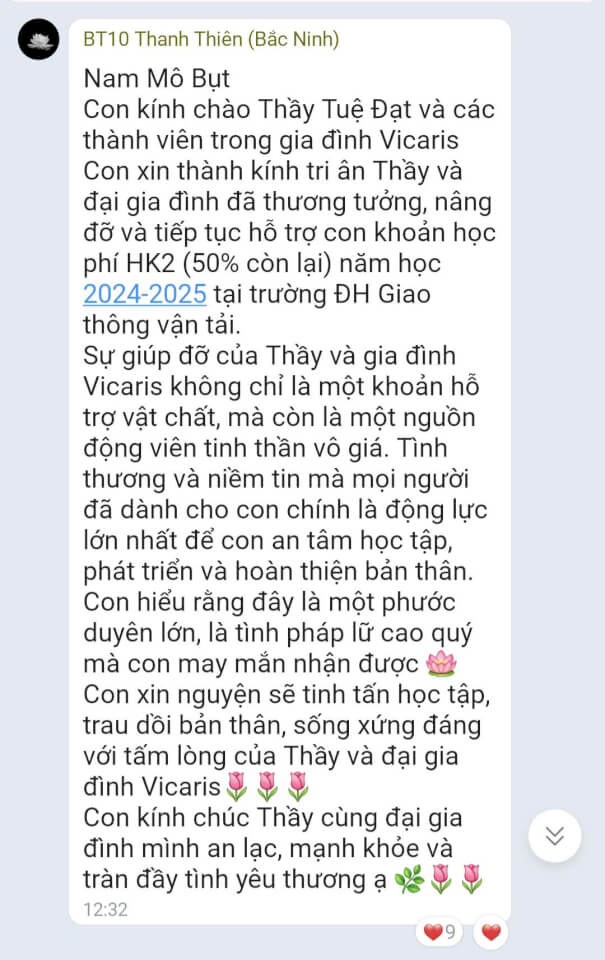
Task: Open sender name BT10 Thanh Thiên
Action: coord(211,40)
